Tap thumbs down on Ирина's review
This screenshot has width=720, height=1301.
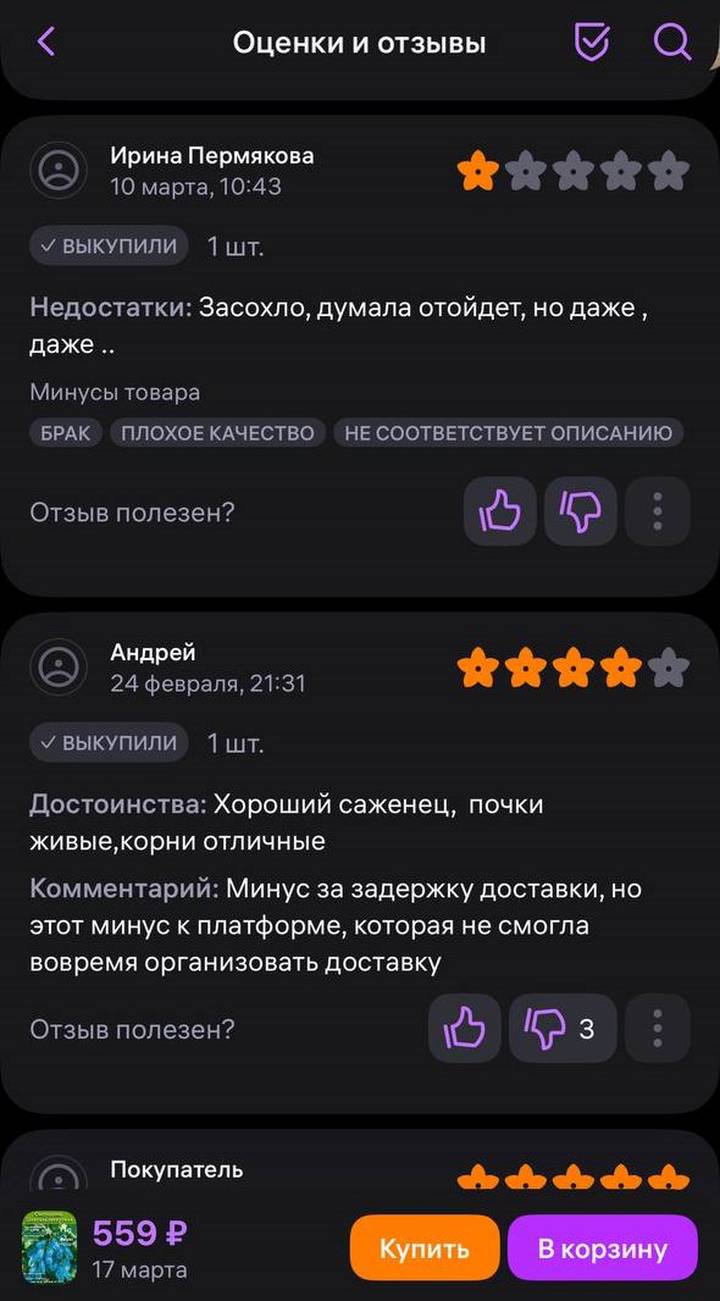click(581, 512)
